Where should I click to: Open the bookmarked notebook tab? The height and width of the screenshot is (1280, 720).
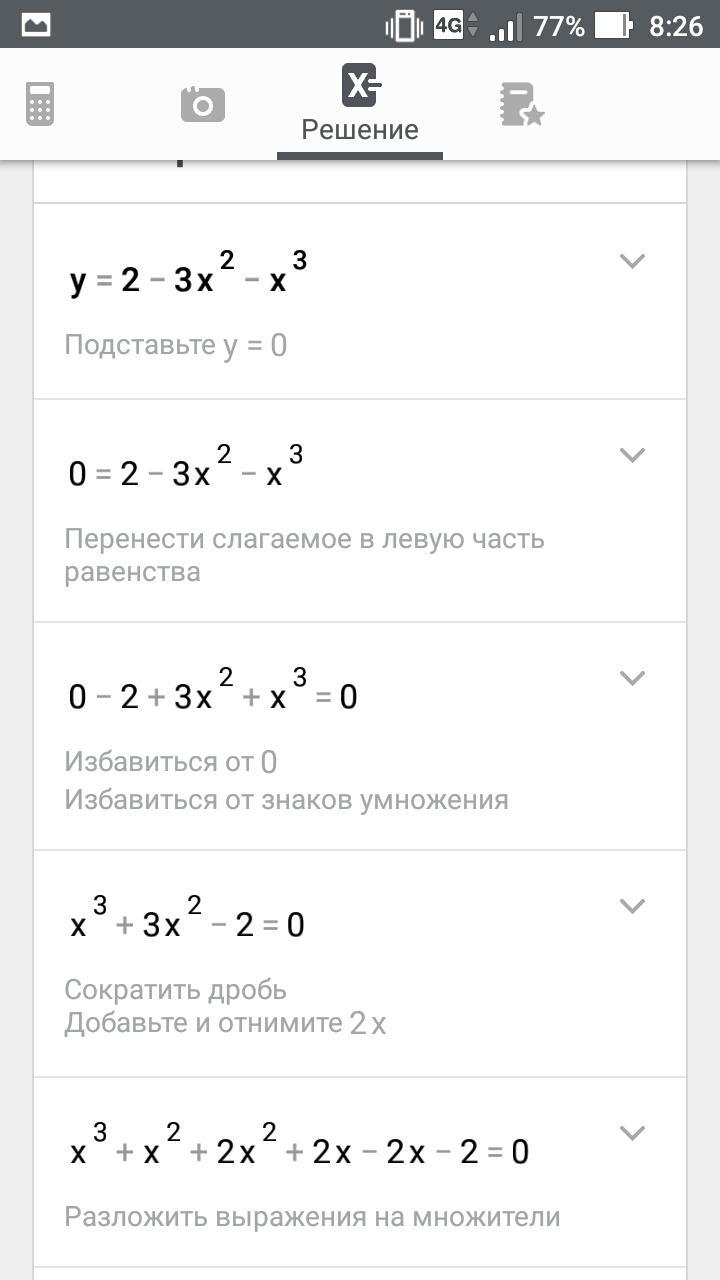(x=521, y=104)
